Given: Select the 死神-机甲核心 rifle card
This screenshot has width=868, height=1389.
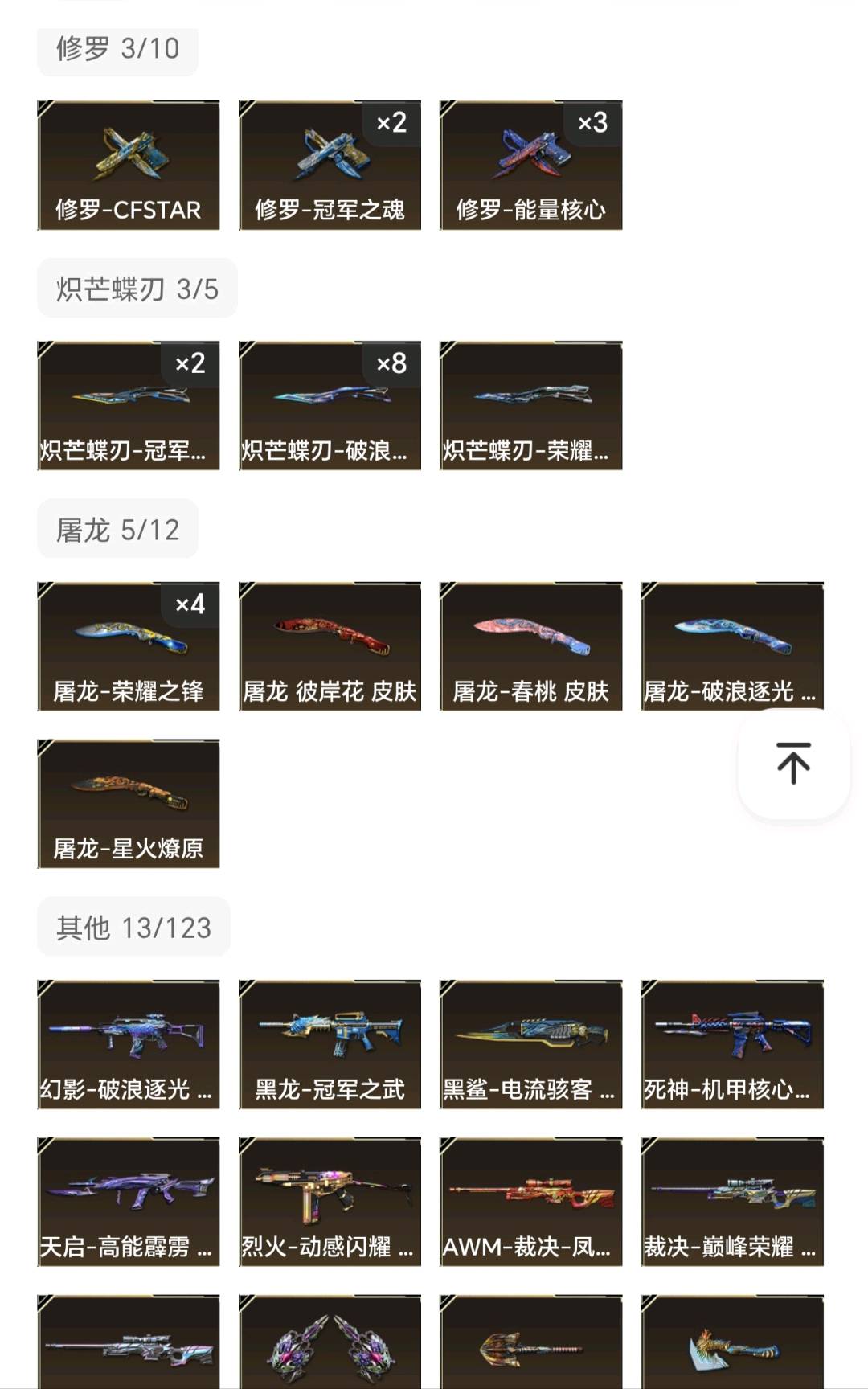Looking at the screenshot, I should 731,1045.
